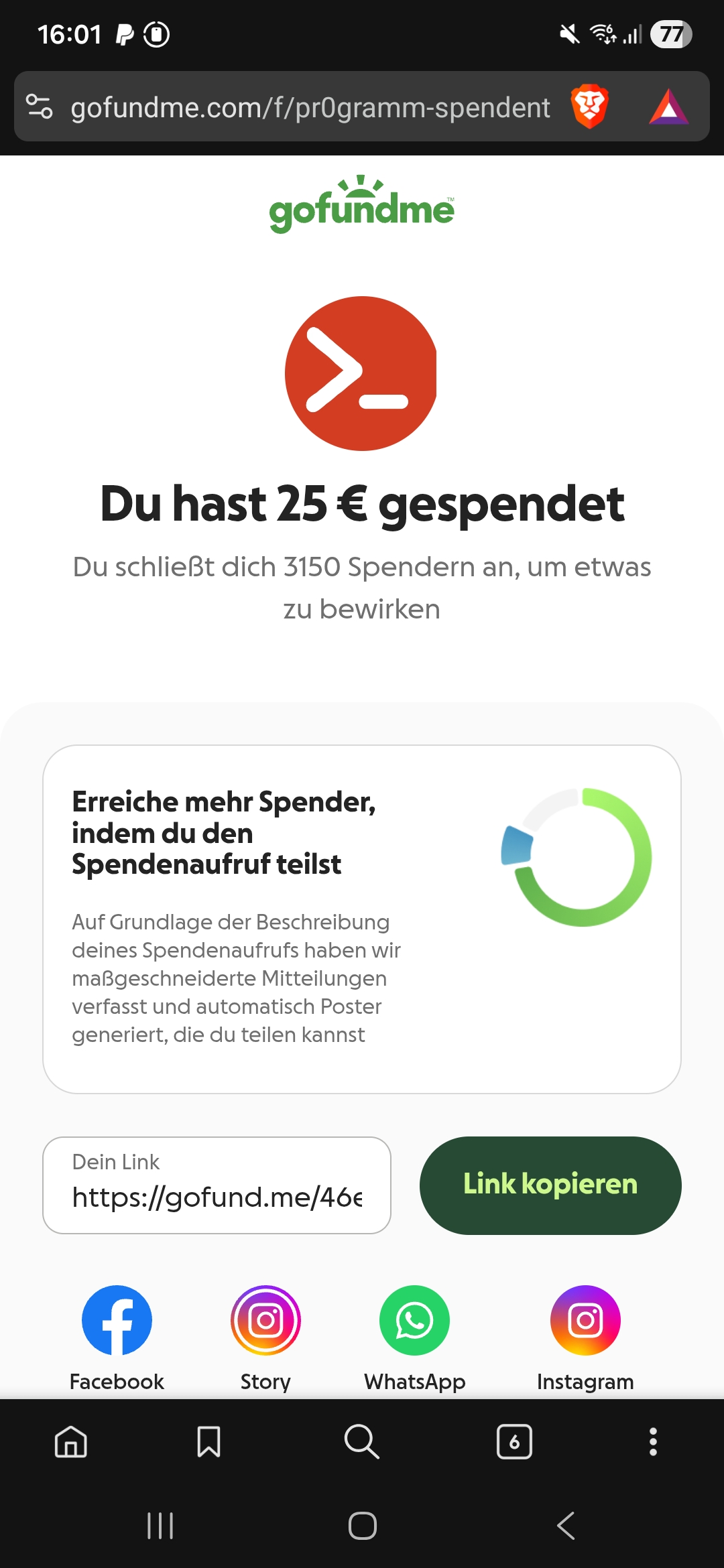Open recent apps from the navigation bar

click(x=160, y=1526)
